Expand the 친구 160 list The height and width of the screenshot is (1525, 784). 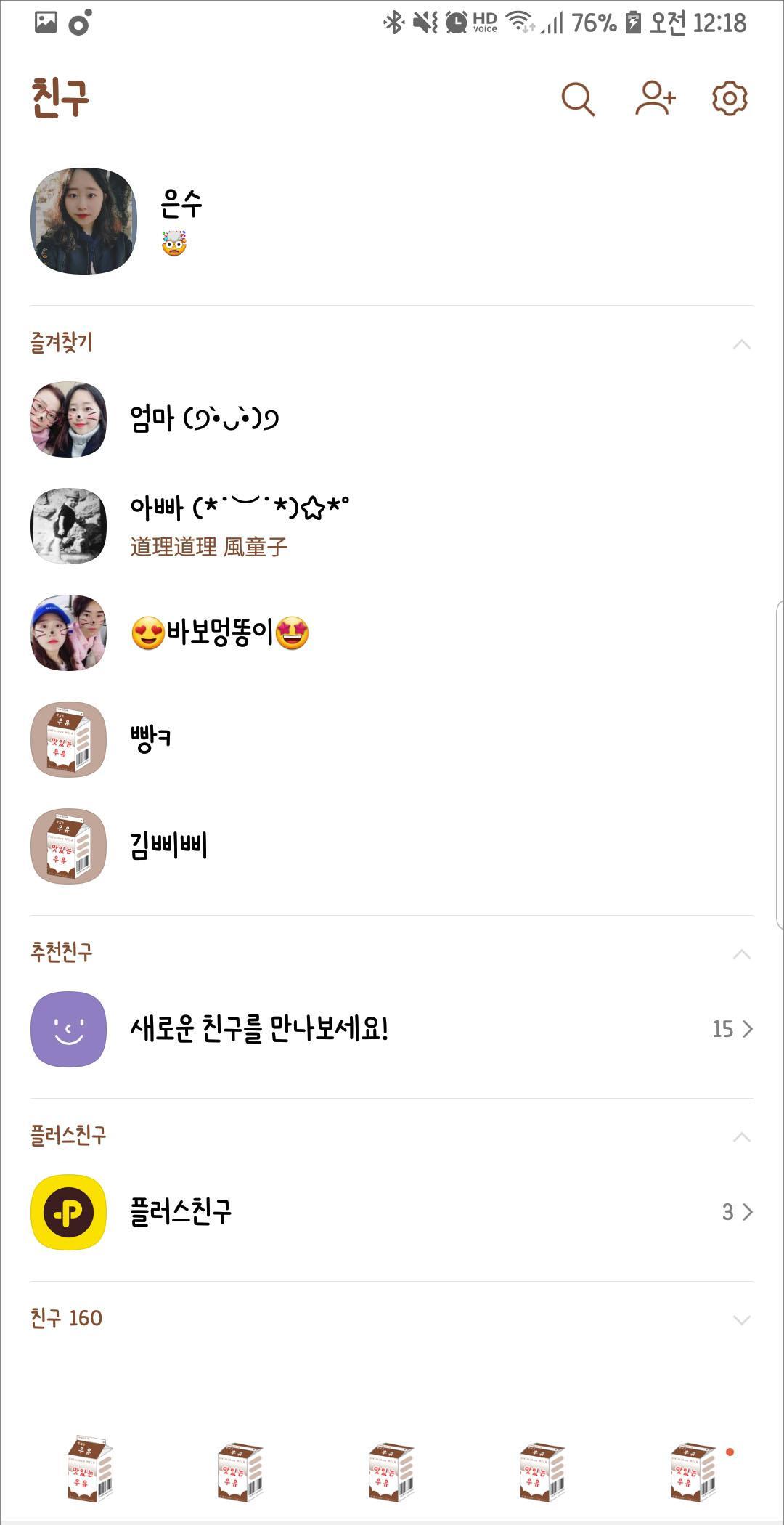741,1319
